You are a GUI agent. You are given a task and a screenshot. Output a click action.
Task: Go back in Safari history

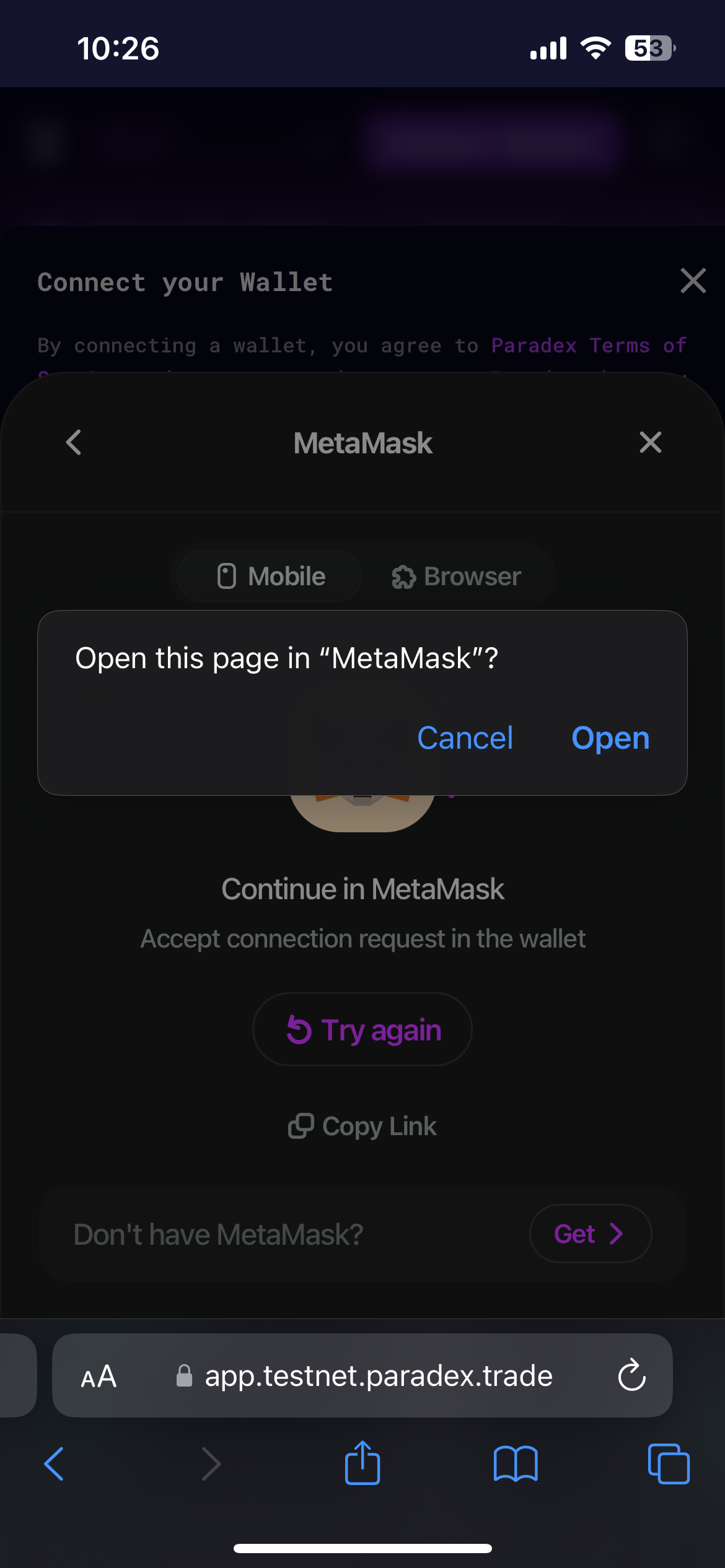click(x=54, y=1464)
